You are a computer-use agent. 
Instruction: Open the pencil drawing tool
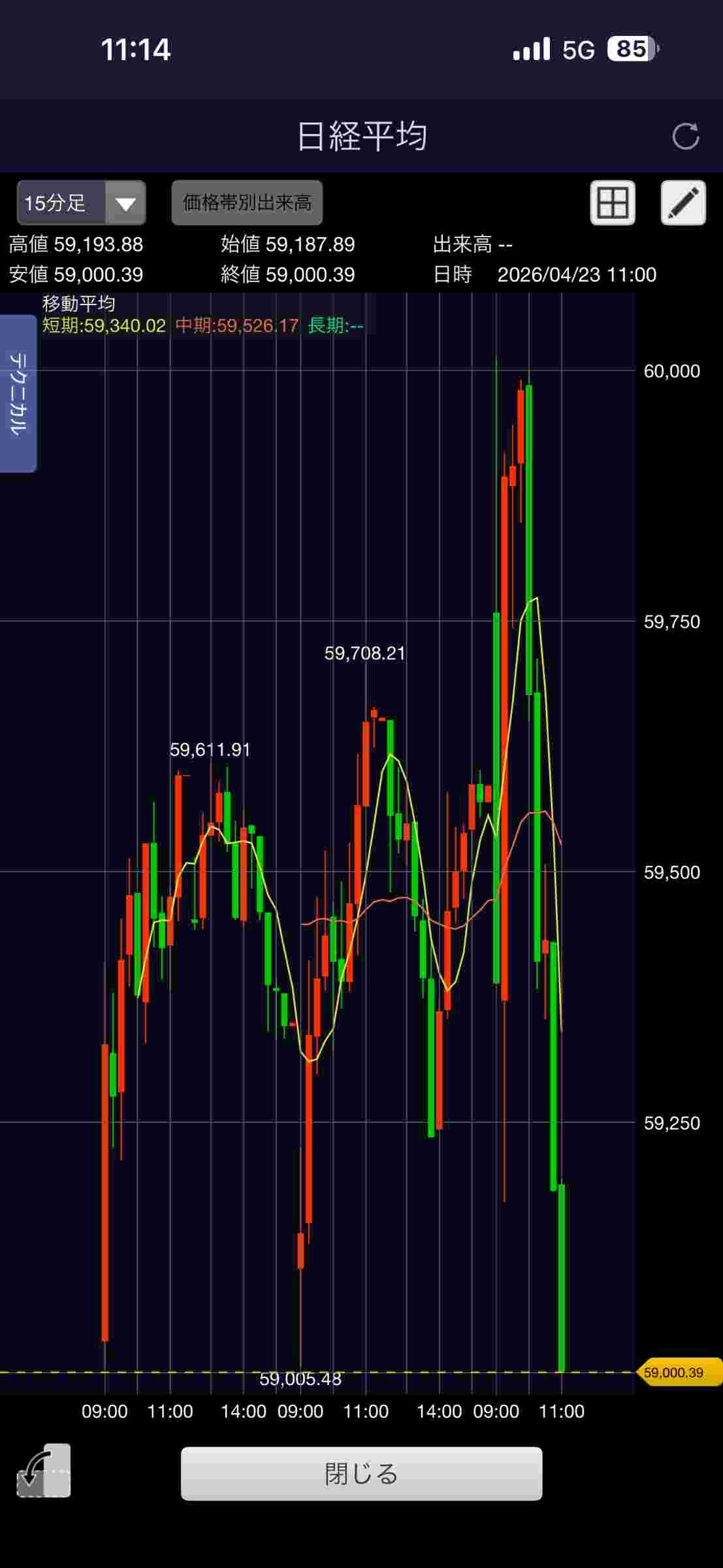click(683, 203)
